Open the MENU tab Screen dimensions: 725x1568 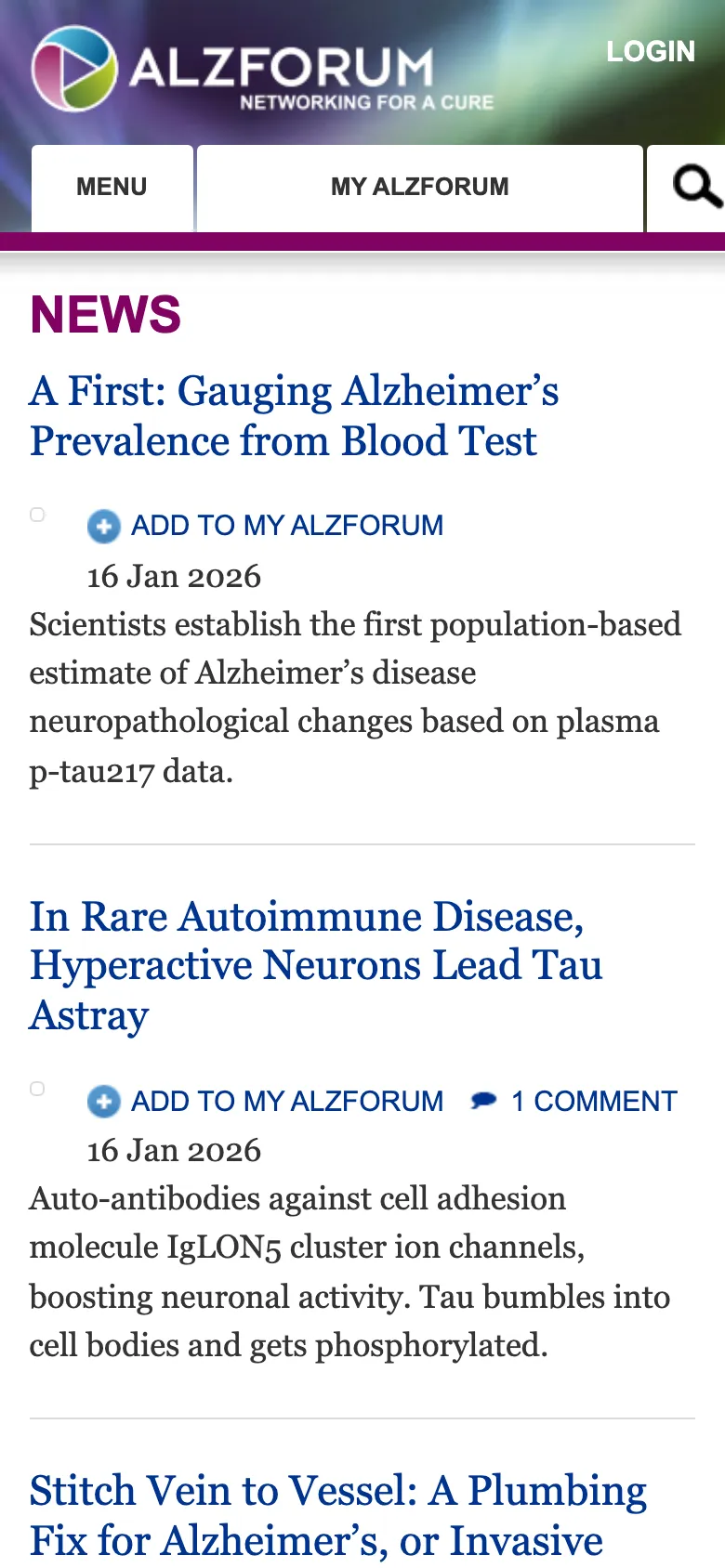tap(112, 188)
